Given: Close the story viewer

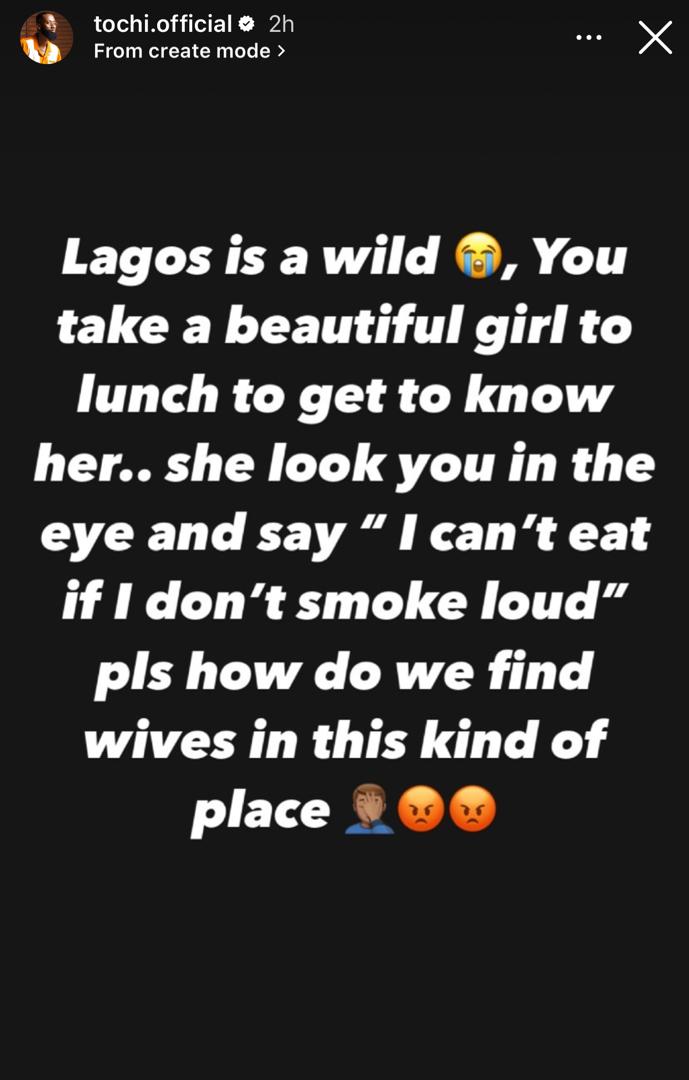Looking at the screenshot, I should coord(655,38).
